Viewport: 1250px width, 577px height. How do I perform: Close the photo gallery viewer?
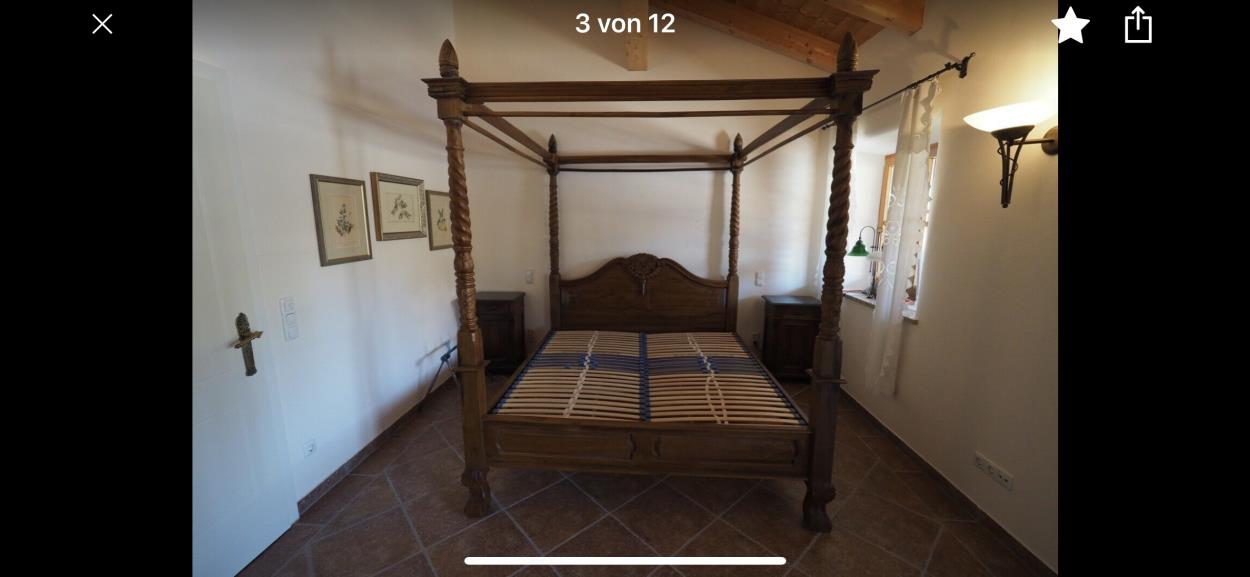(x=102, y=24)
